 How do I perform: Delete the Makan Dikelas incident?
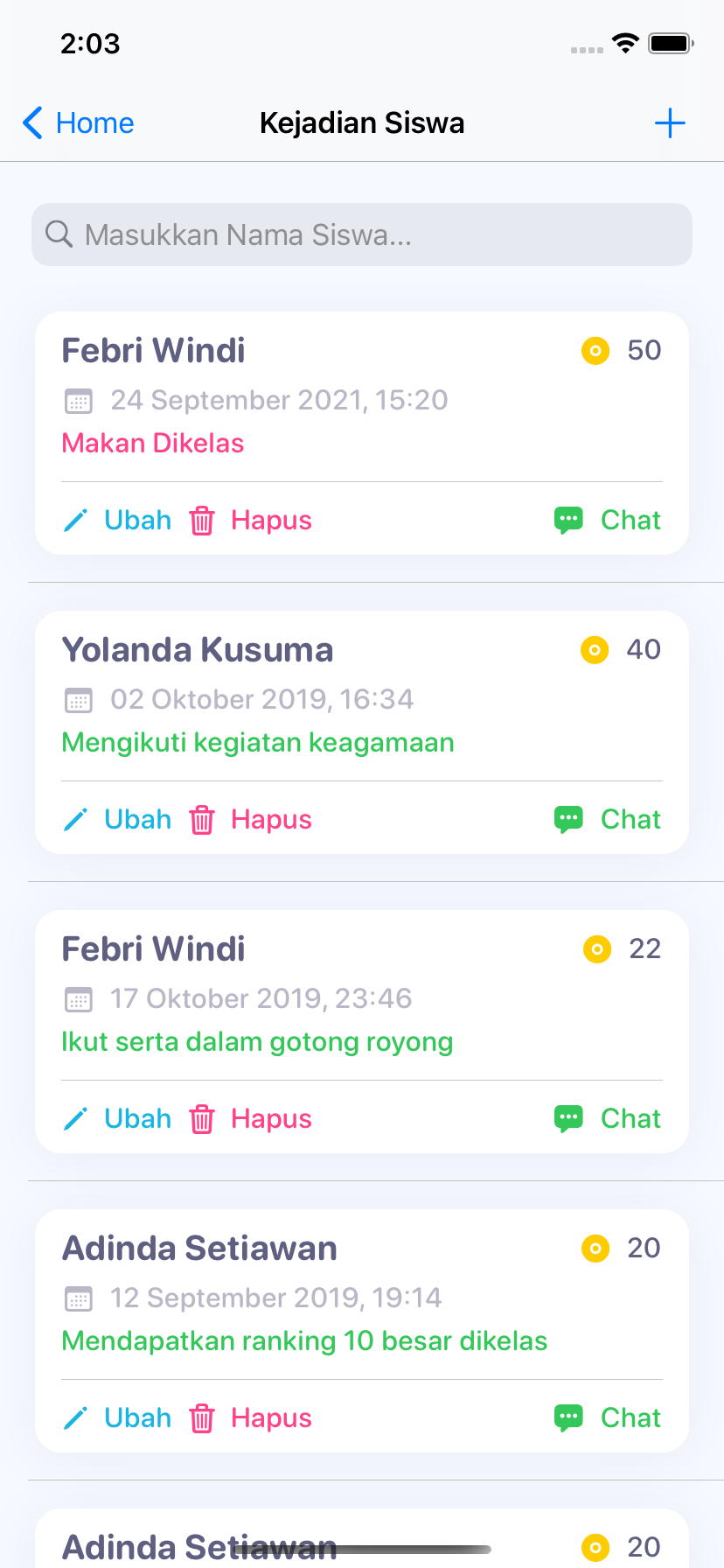pos(251,521)
